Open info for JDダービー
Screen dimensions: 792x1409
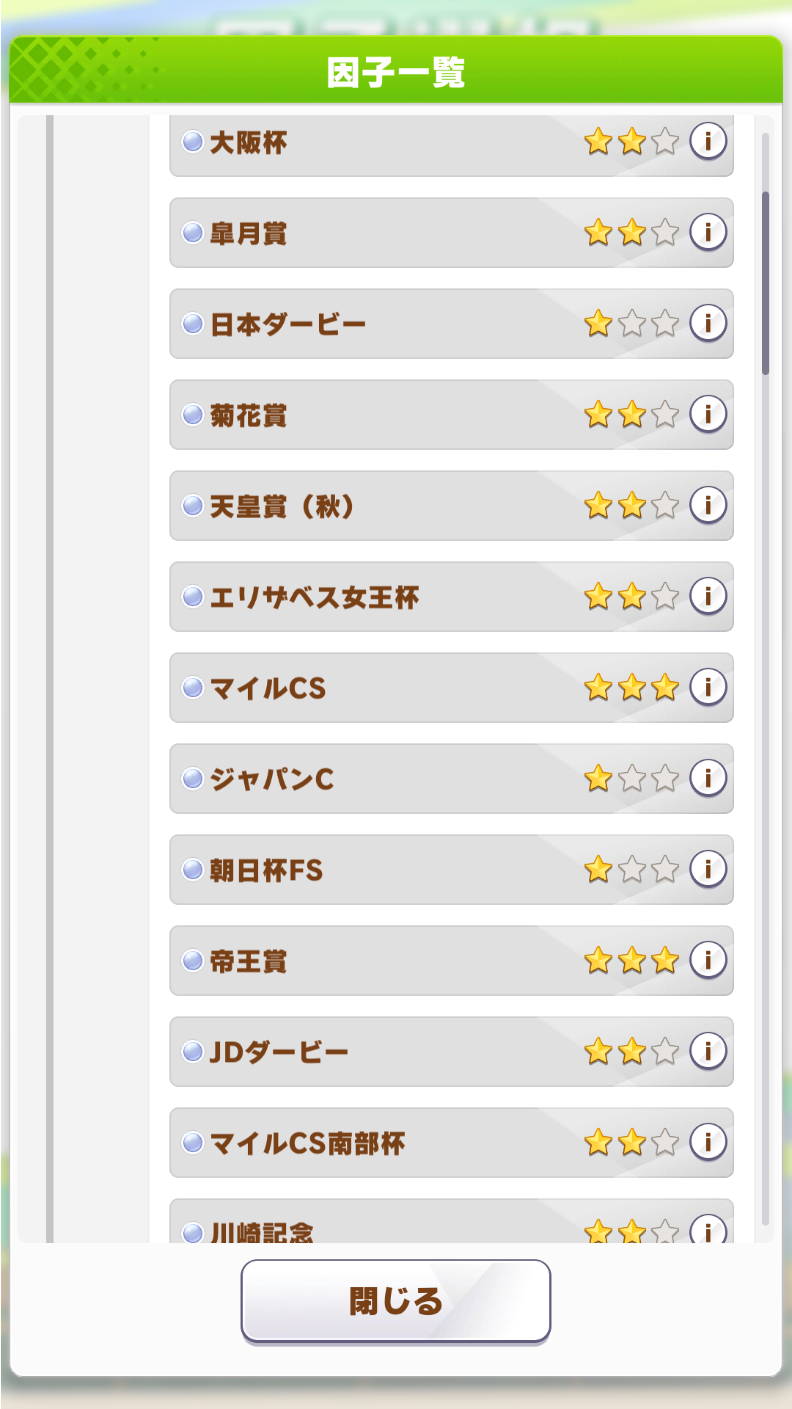coord(708,1051)
